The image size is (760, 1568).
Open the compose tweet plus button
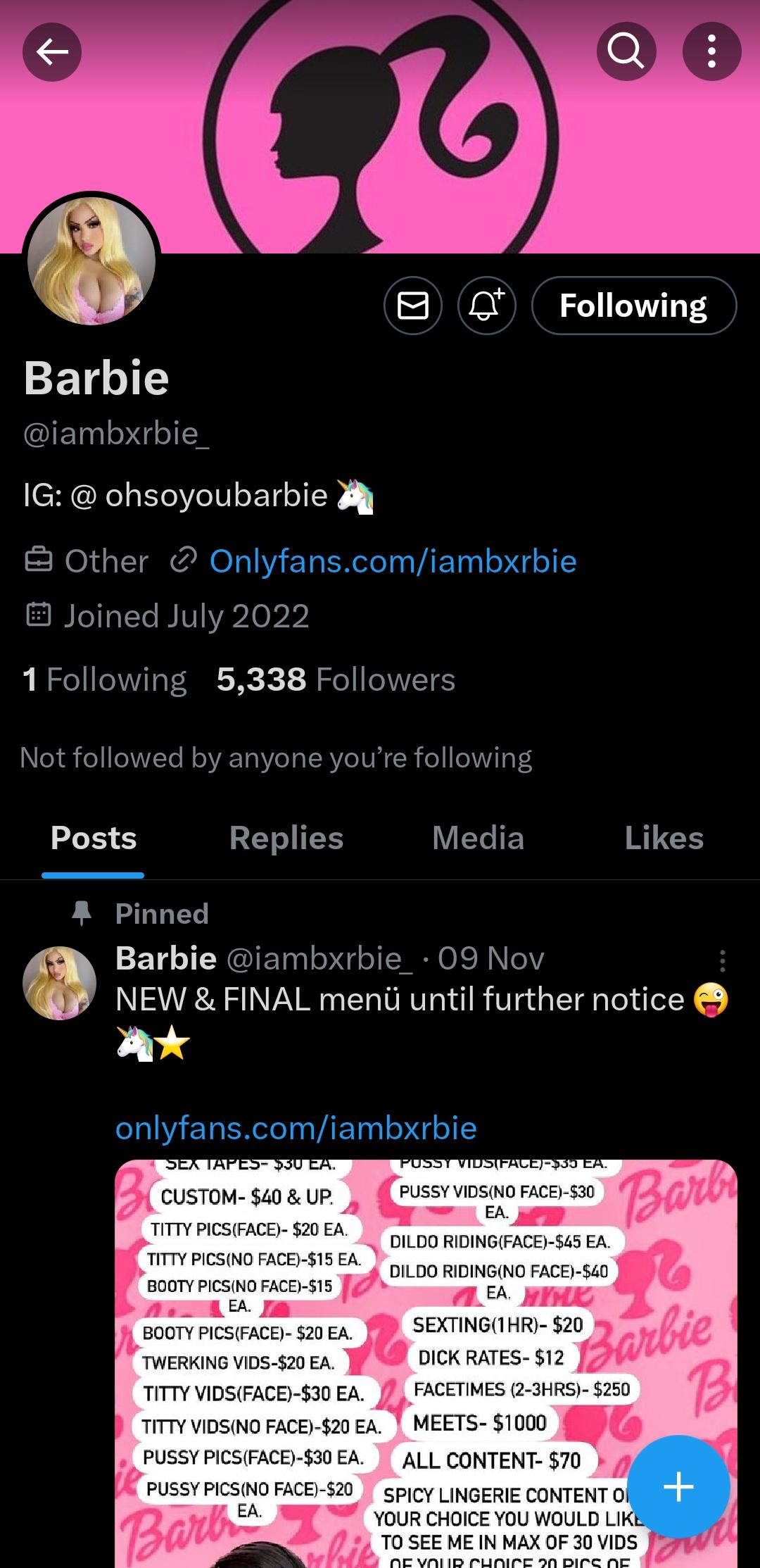coord(678,1486)
